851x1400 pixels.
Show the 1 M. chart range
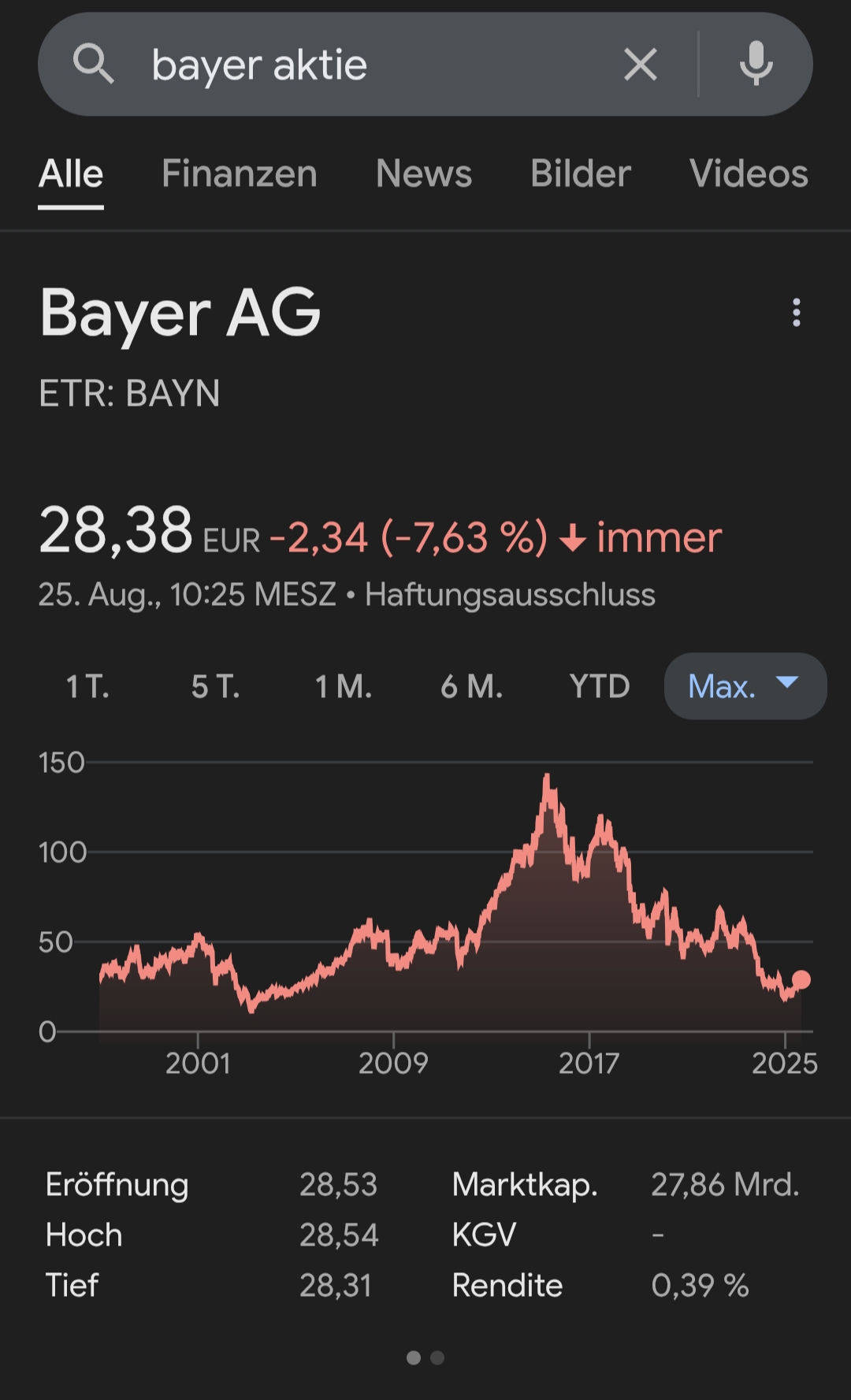(x=344, y=686)
